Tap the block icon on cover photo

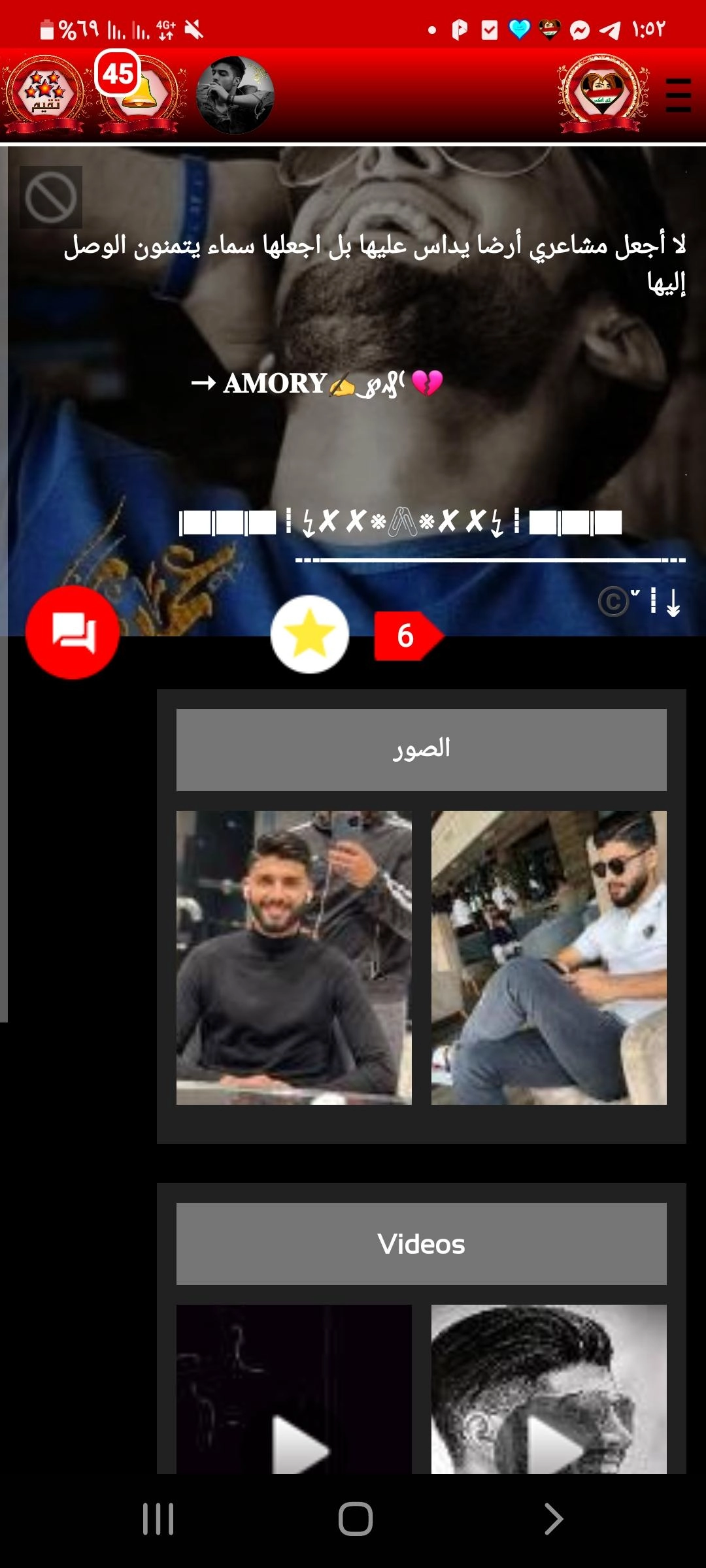51,197
